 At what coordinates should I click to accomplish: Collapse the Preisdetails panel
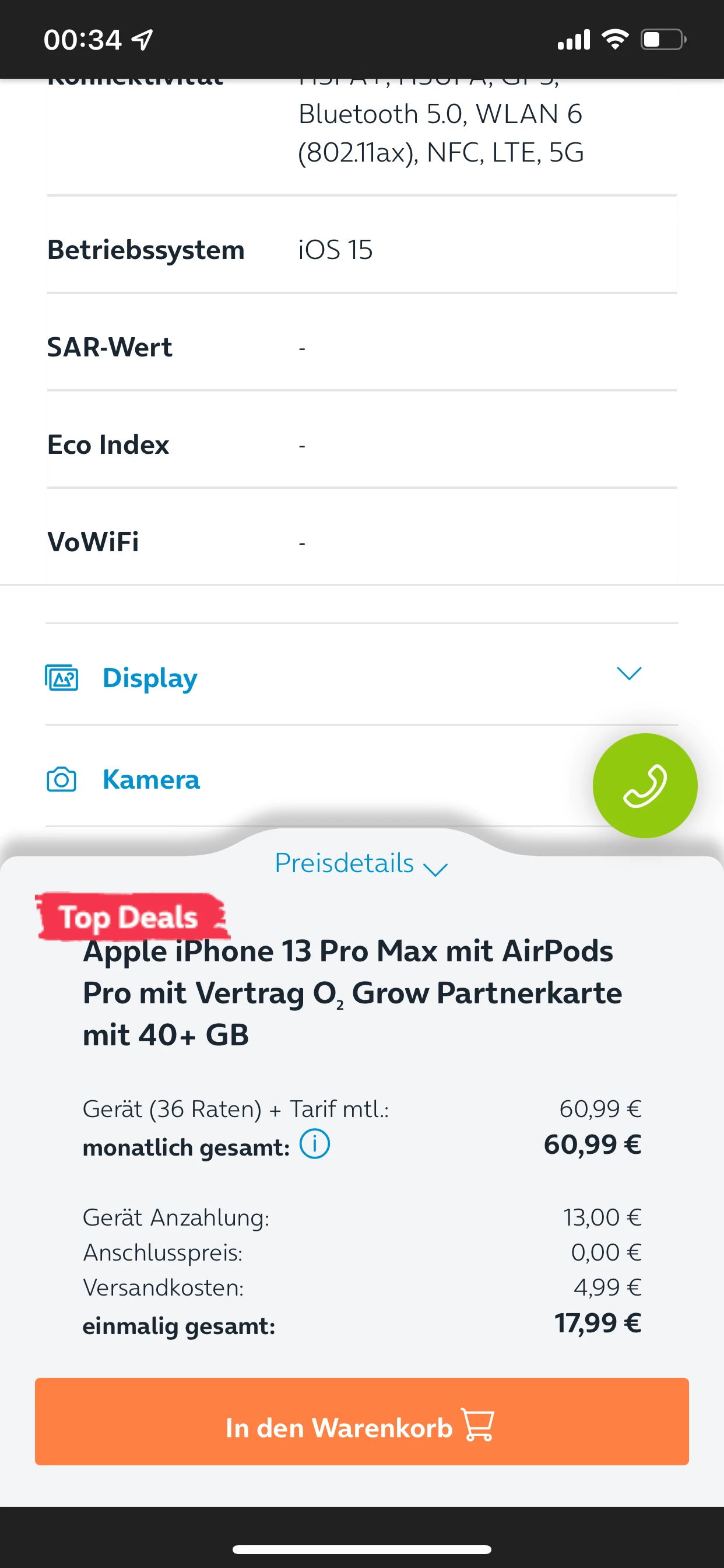tap(361, 863)
